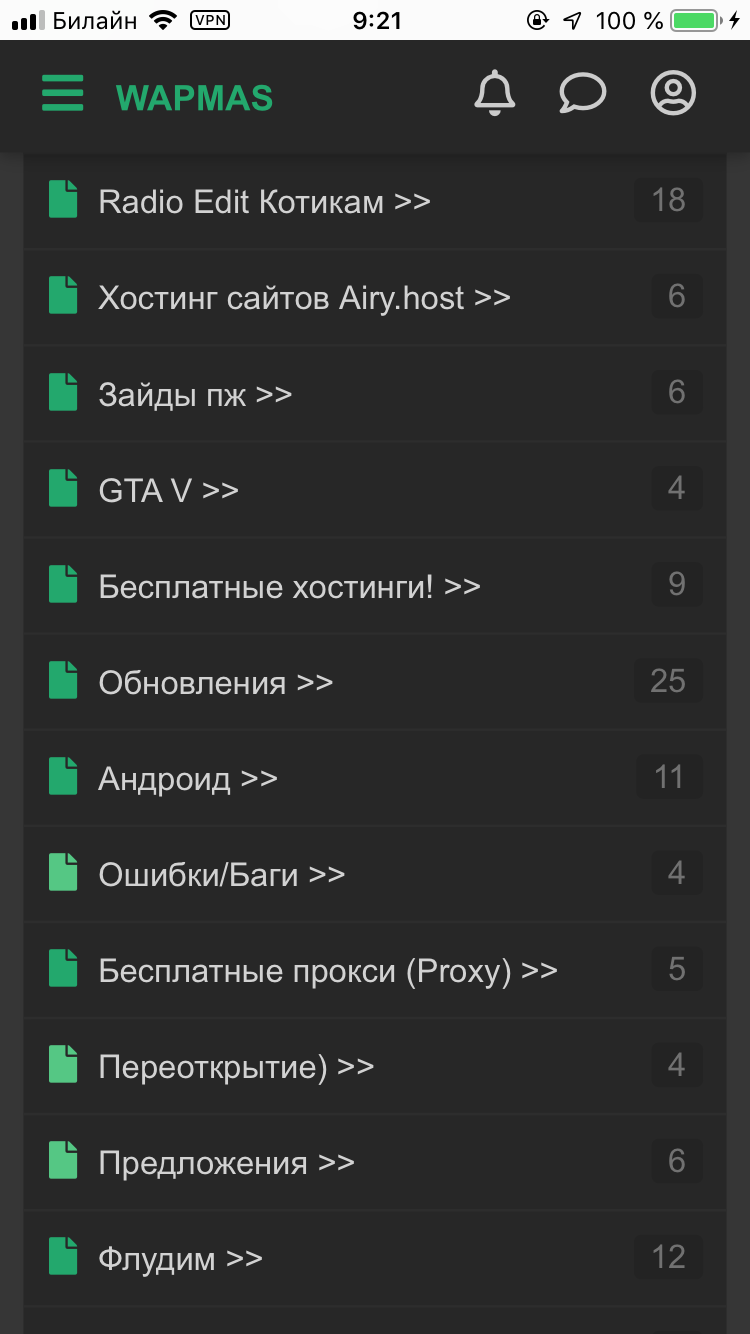Open Бесплатные хостинги! topic
The width and height of the screenshot is (750, 1334).
(289, 587)
